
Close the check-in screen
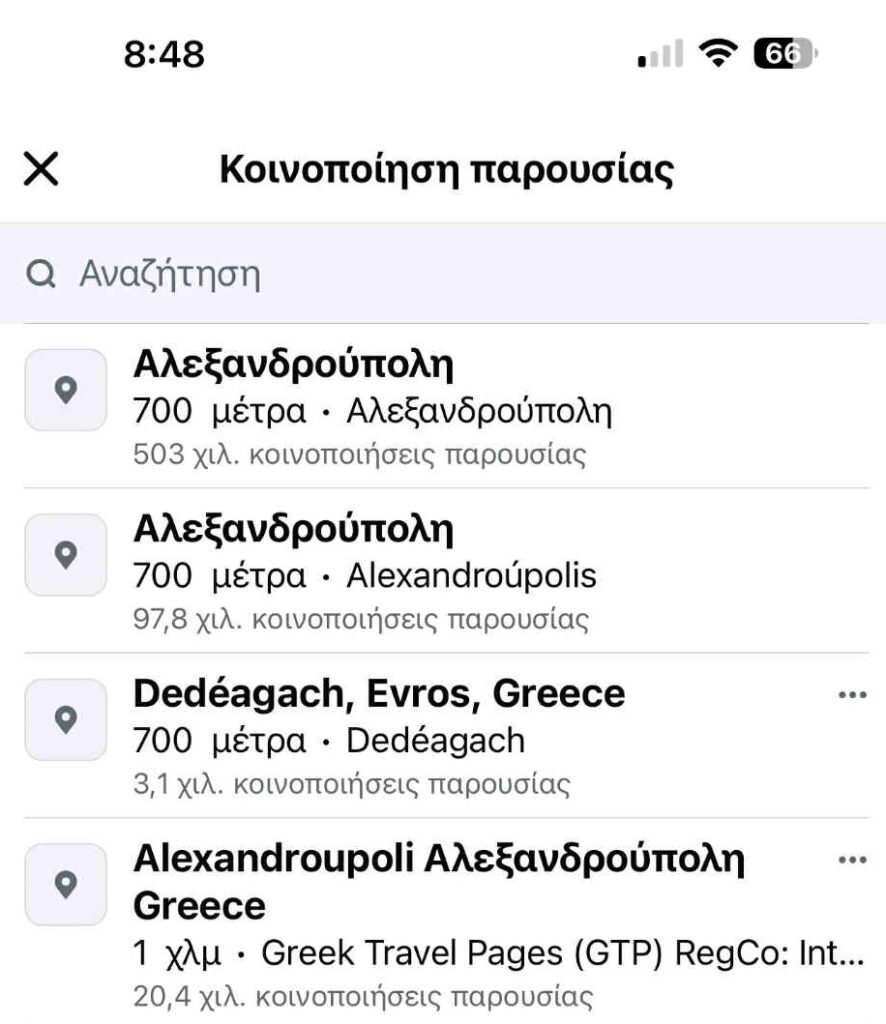[x=41, y=171]
